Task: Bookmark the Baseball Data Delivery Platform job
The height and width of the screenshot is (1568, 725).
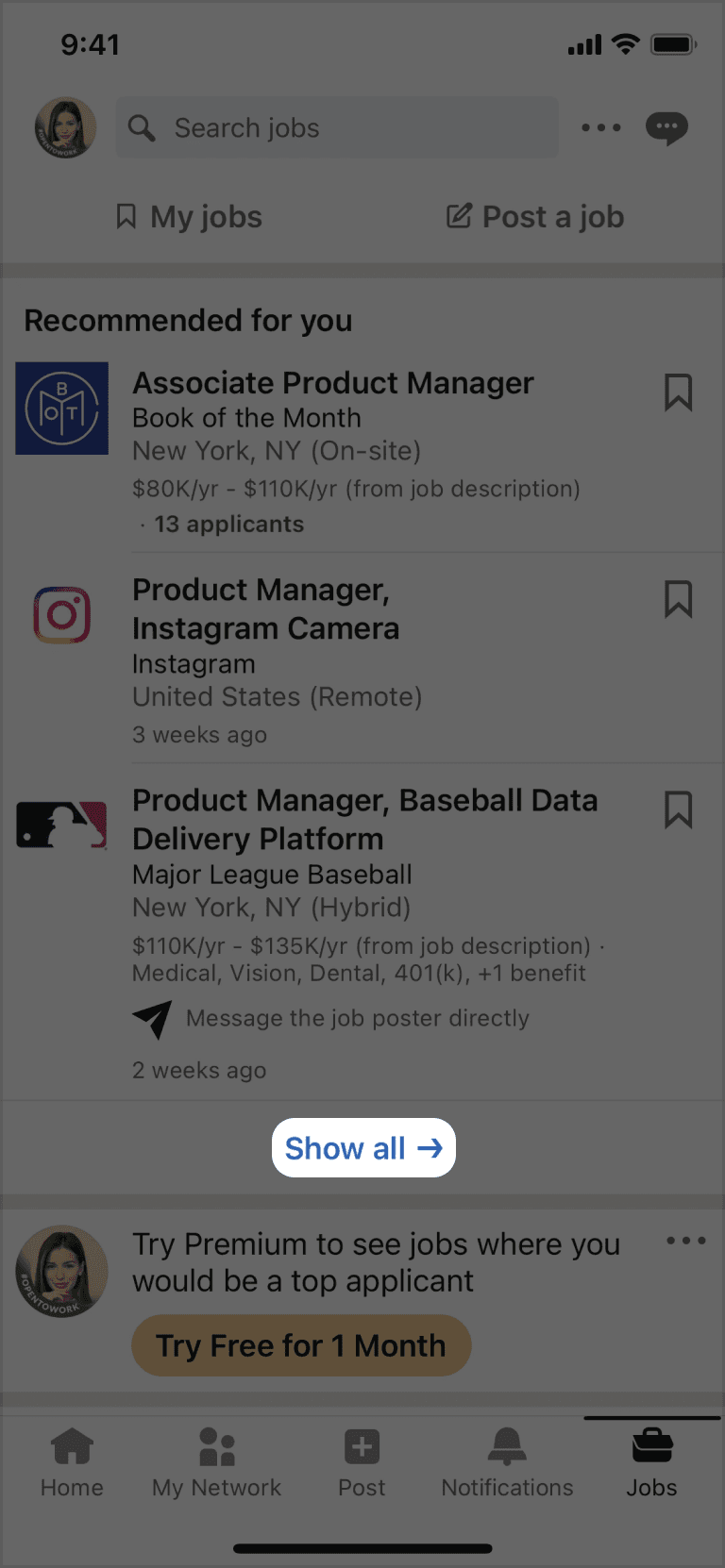Action: coord(678,809)
